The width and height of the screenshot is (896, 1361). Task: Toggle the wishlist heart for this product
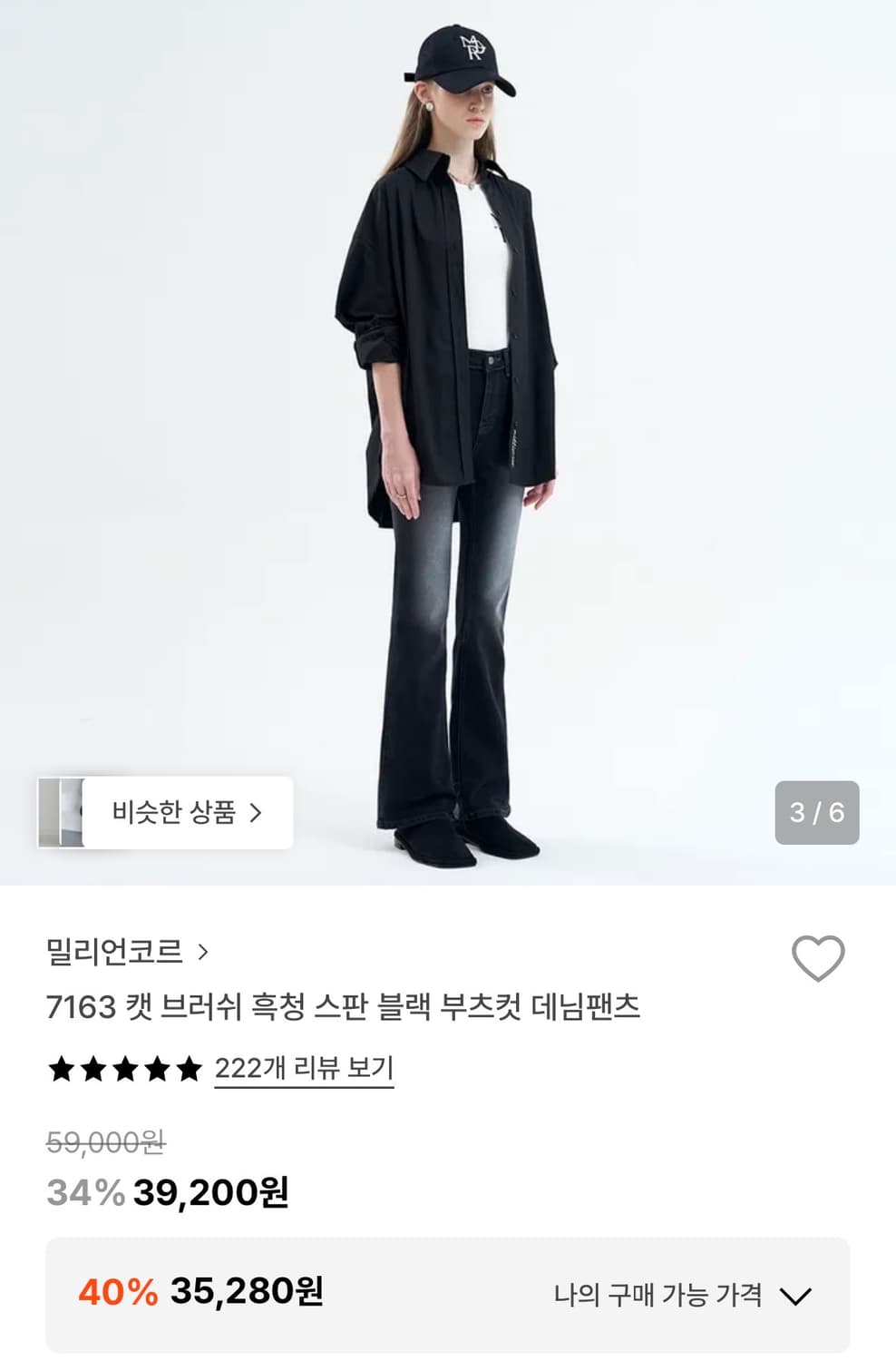(x=819, y=955)
